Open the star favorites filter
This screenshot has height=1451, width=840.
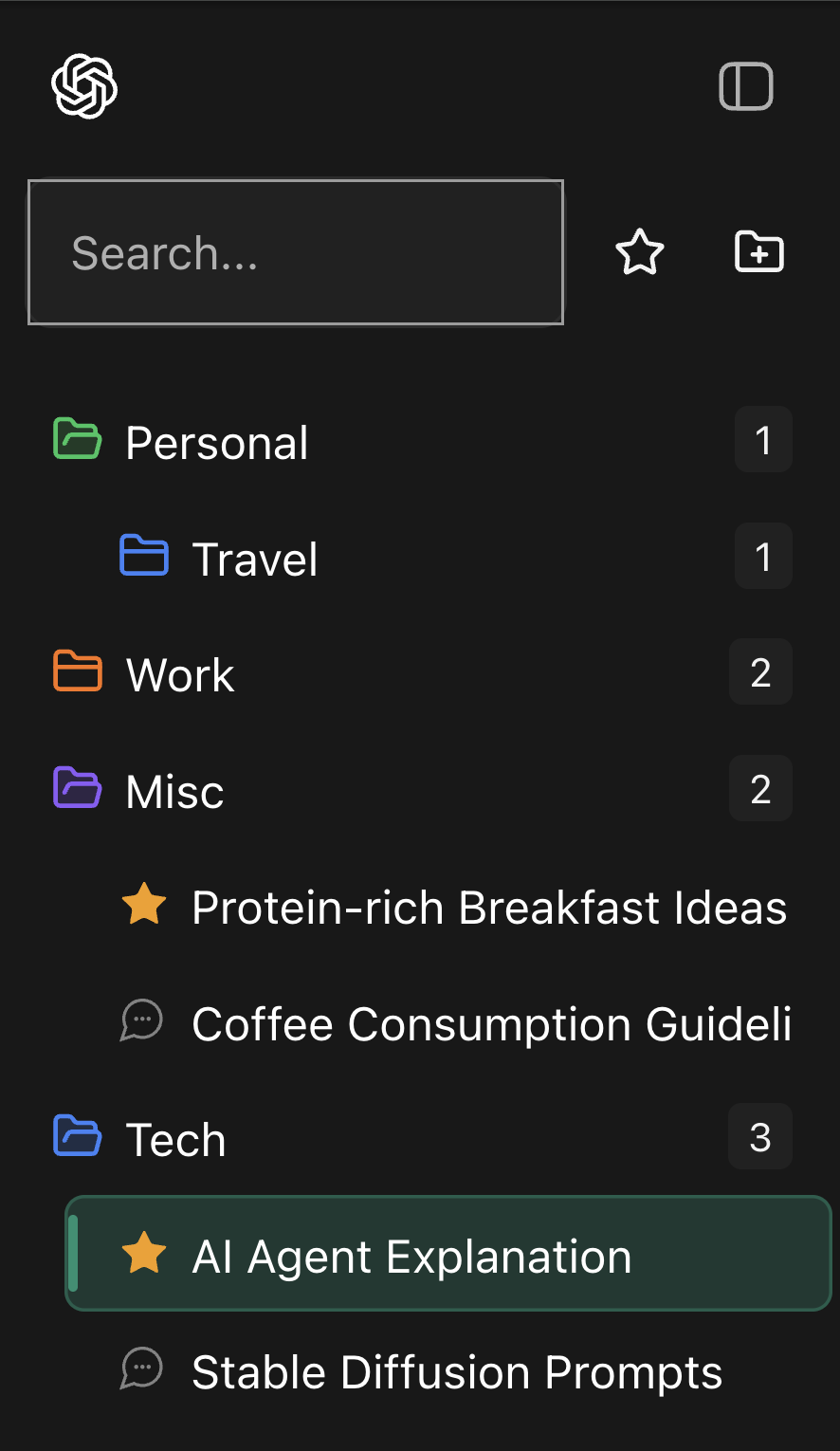(x=639, y=252)
